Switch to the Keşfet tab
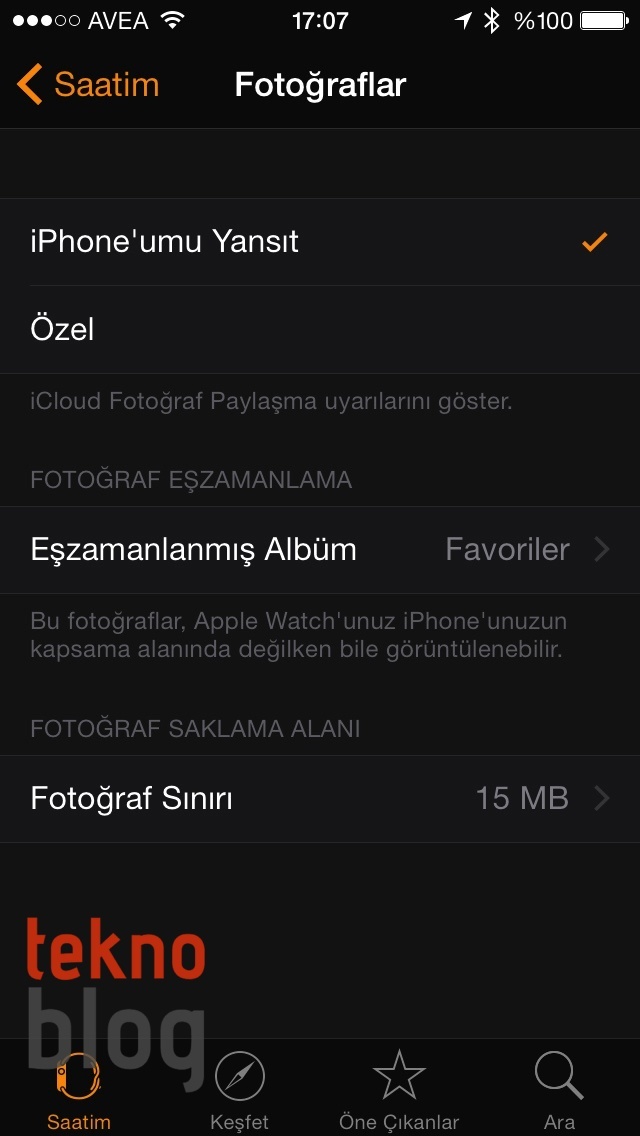The width and height of the screenshot is (640, 1136). 240,1090
